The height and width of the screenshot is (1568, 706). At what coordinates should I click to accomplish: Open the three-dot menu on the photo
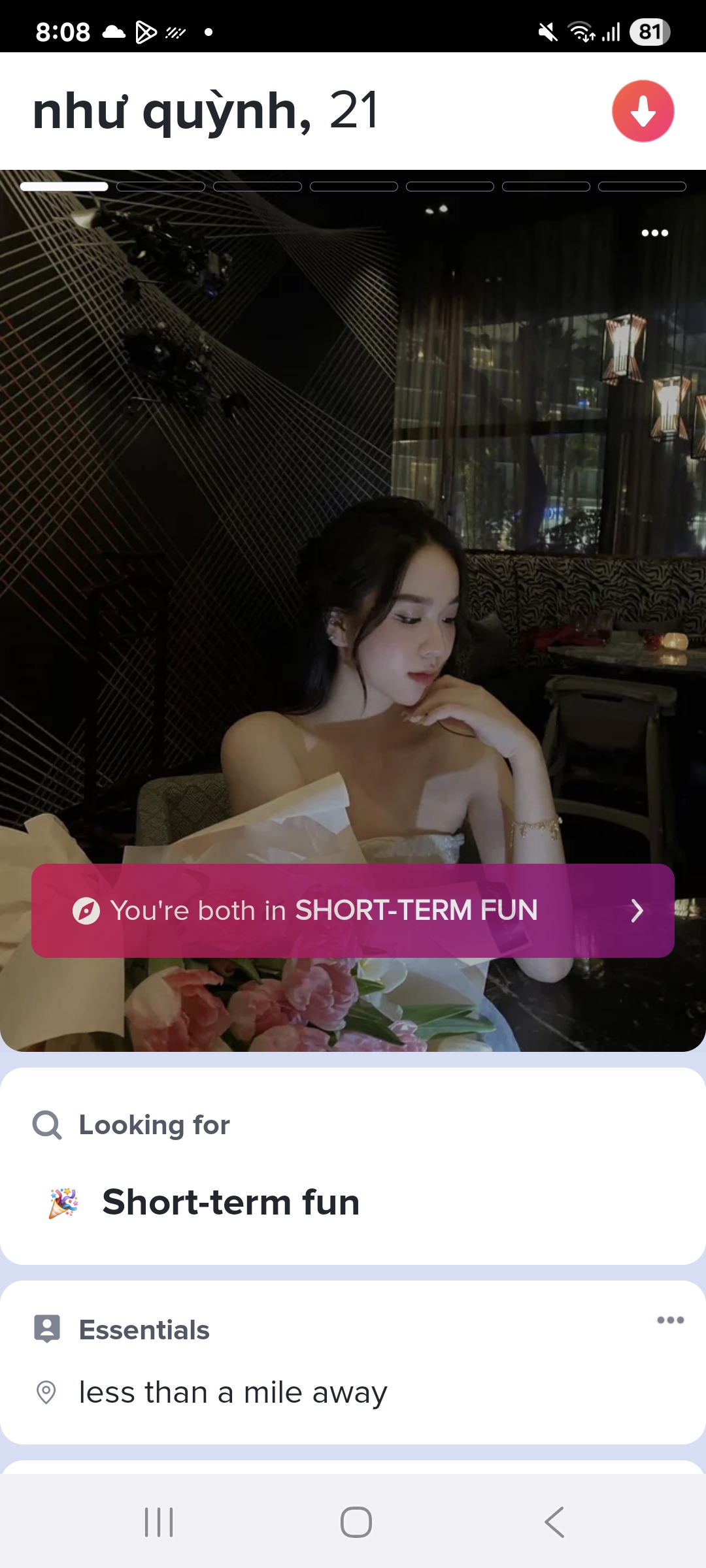pos(654,233)
